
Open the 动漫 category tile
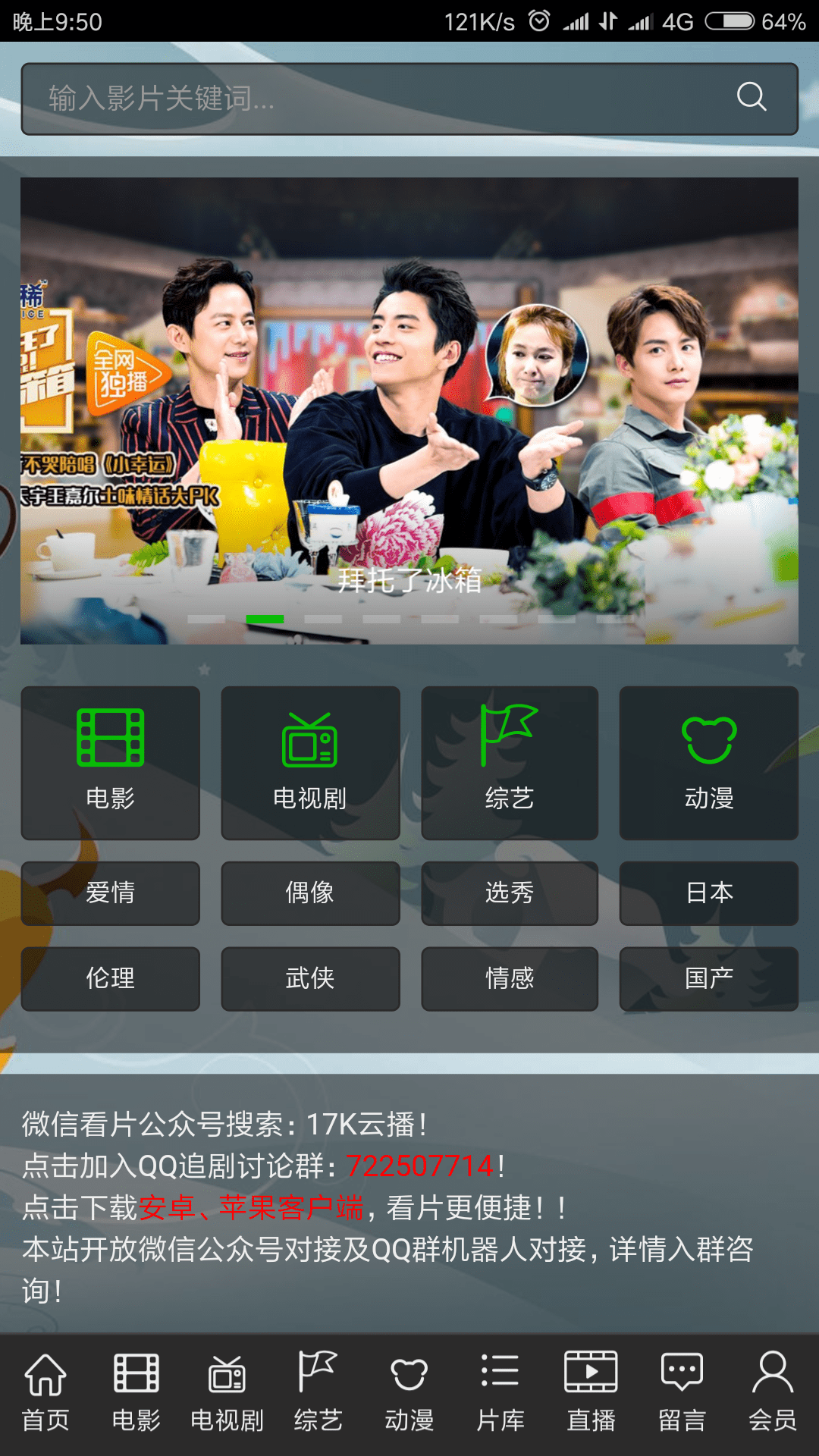(x=709, y=763)
